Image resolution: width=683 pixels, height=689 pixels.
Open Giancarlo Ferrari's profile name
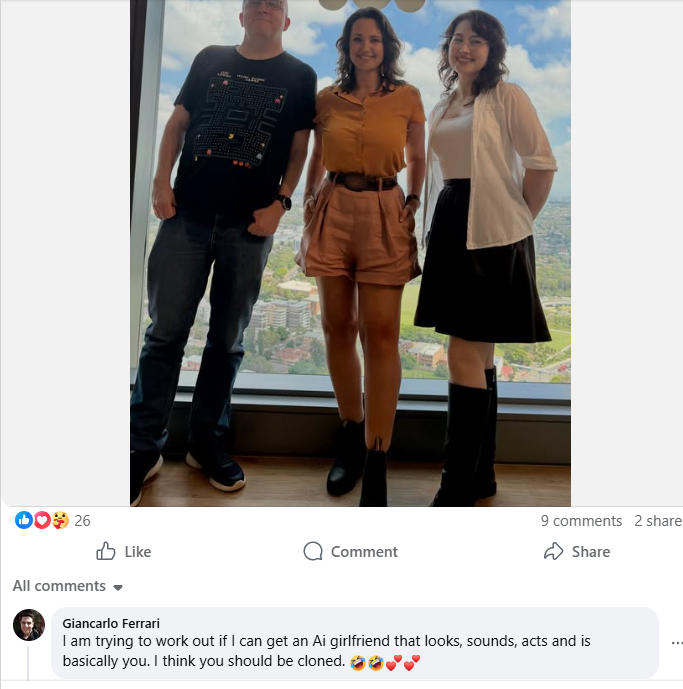pos(110,623)
